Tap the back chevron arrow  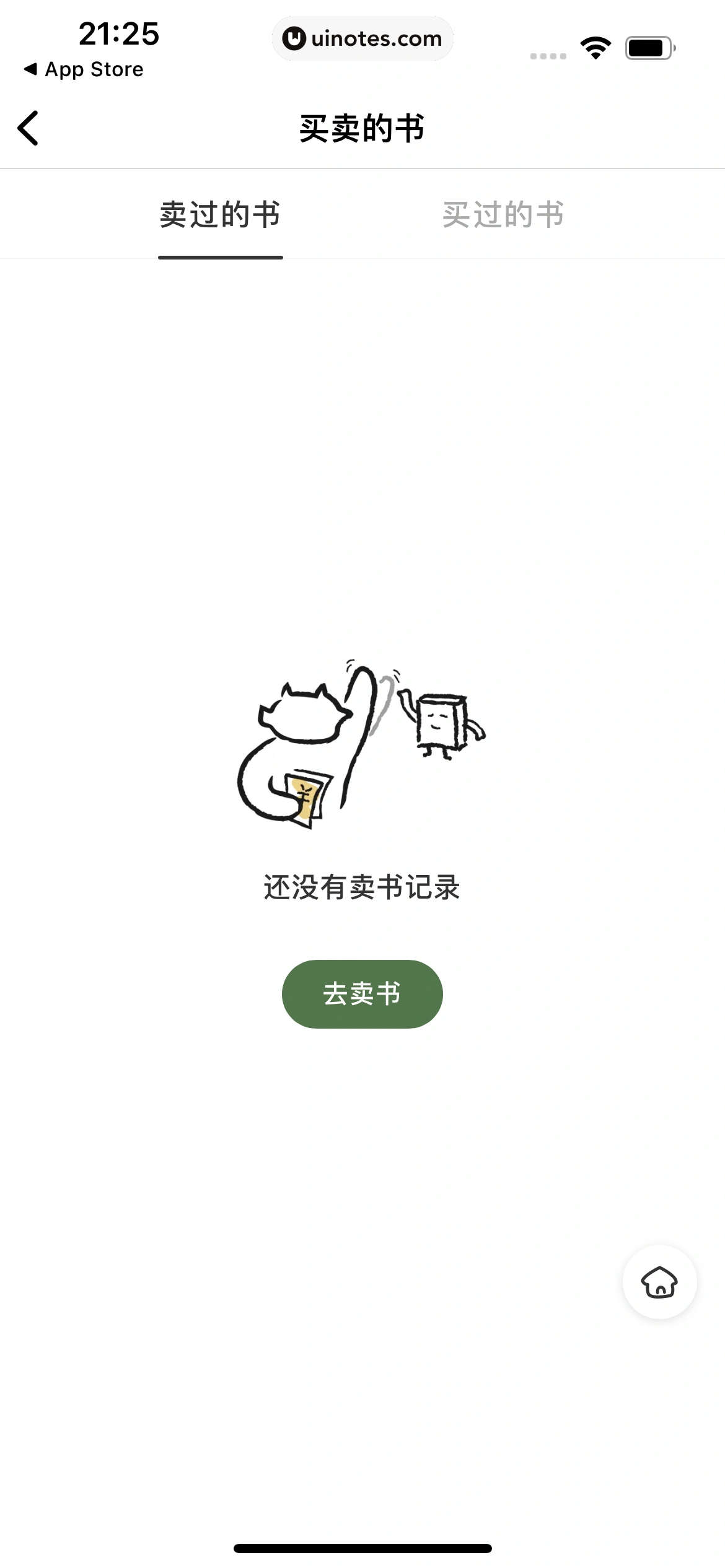[x=29, y=127]
